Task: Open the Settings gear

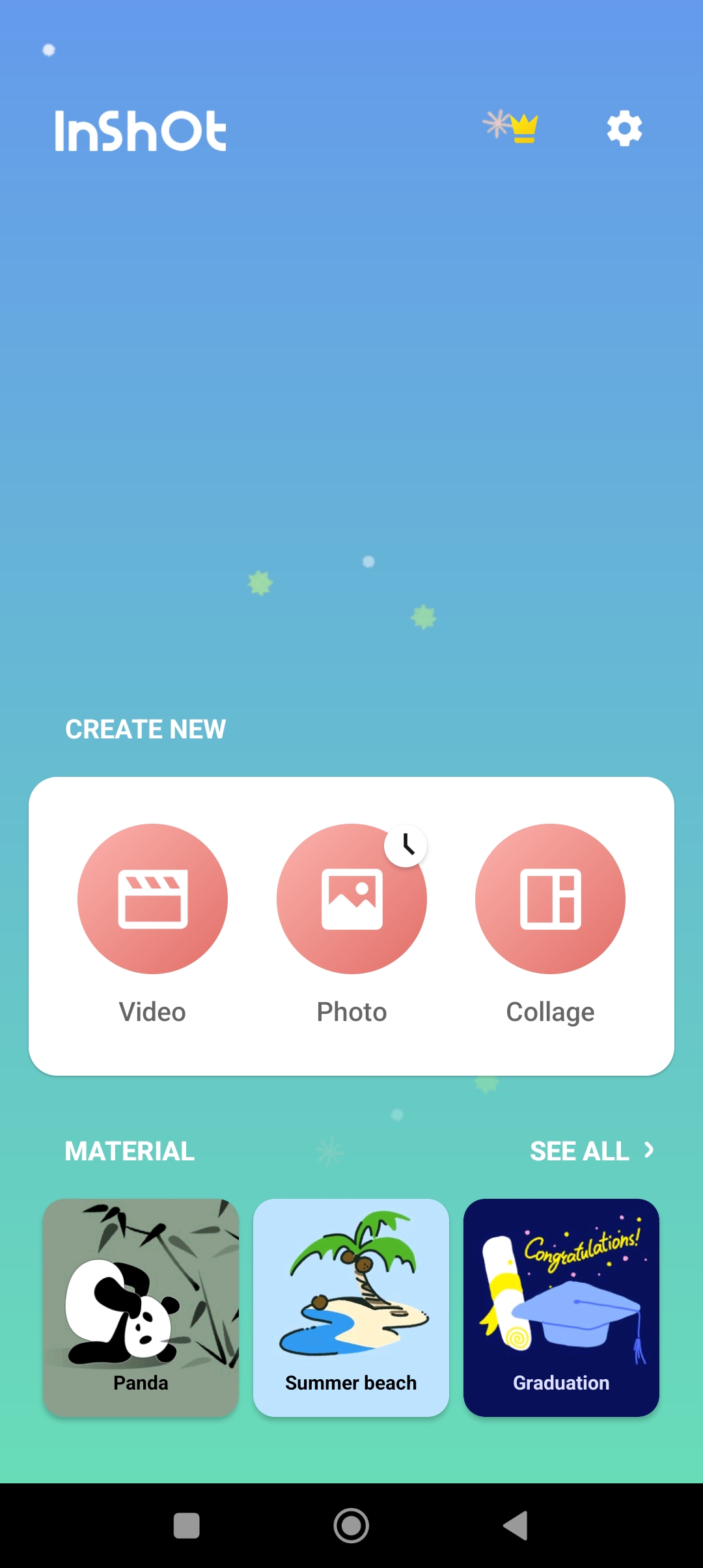Action: (x=624, y=128)
